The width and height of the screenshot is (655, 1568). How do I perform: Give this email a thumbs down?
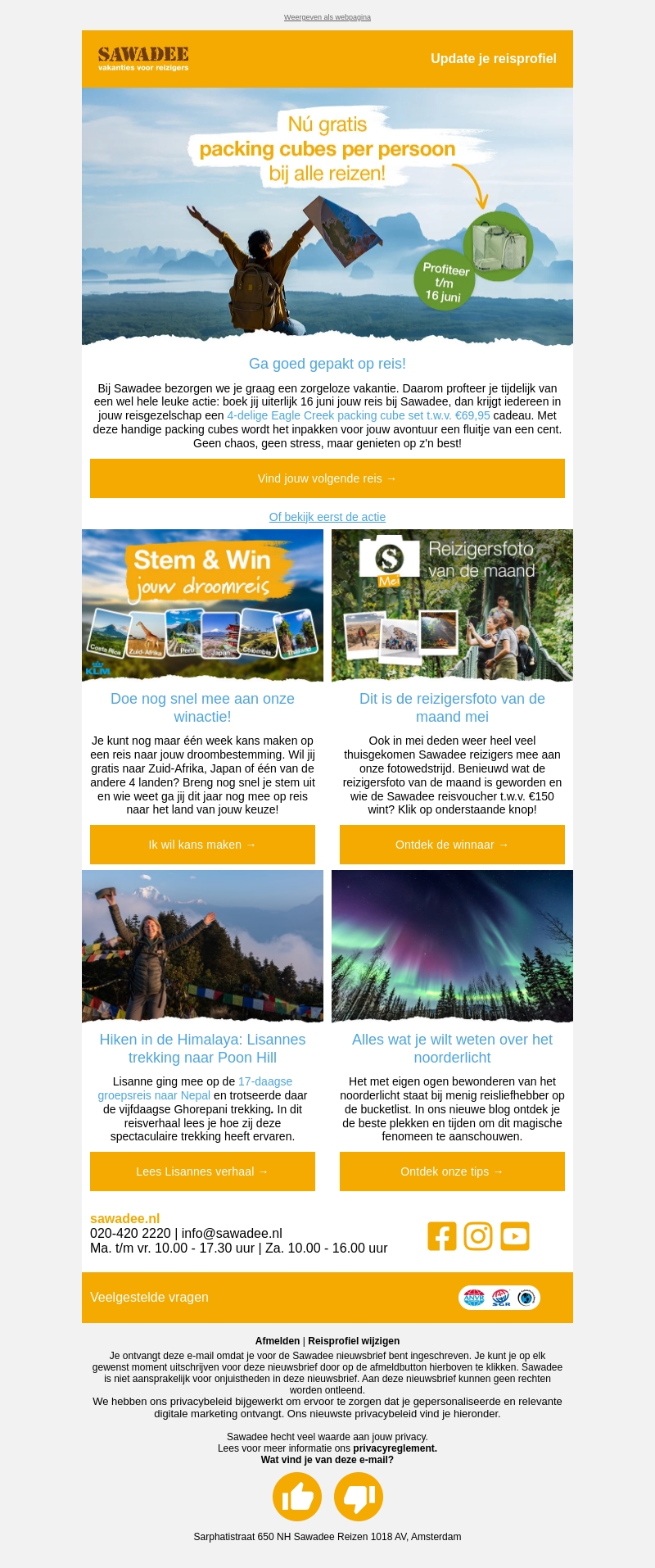pyautogui.click(x=359, y=1496)
